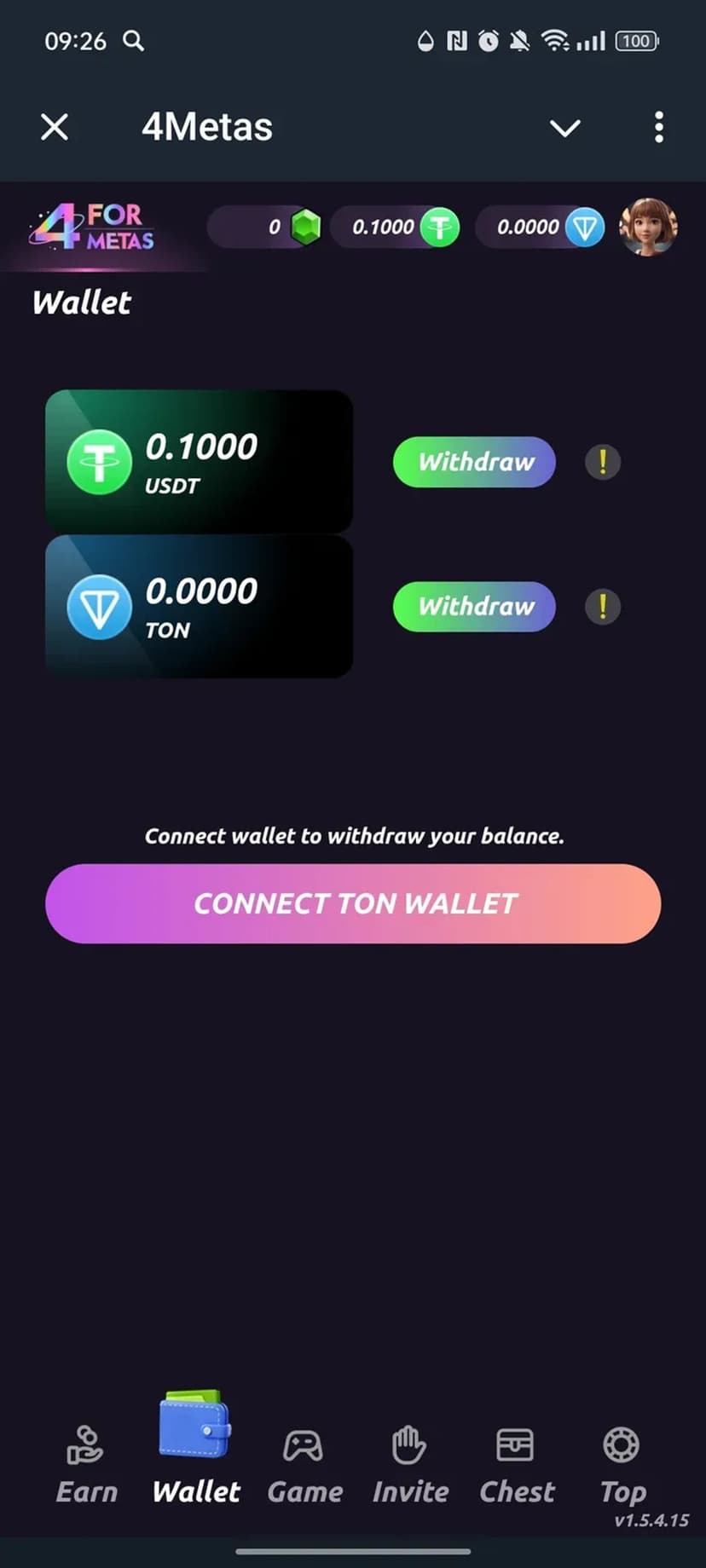This screenshot has height=1568, width=706.
Task: Expand the dropdown chevron next to 4Metas
Action: (564, 128)
